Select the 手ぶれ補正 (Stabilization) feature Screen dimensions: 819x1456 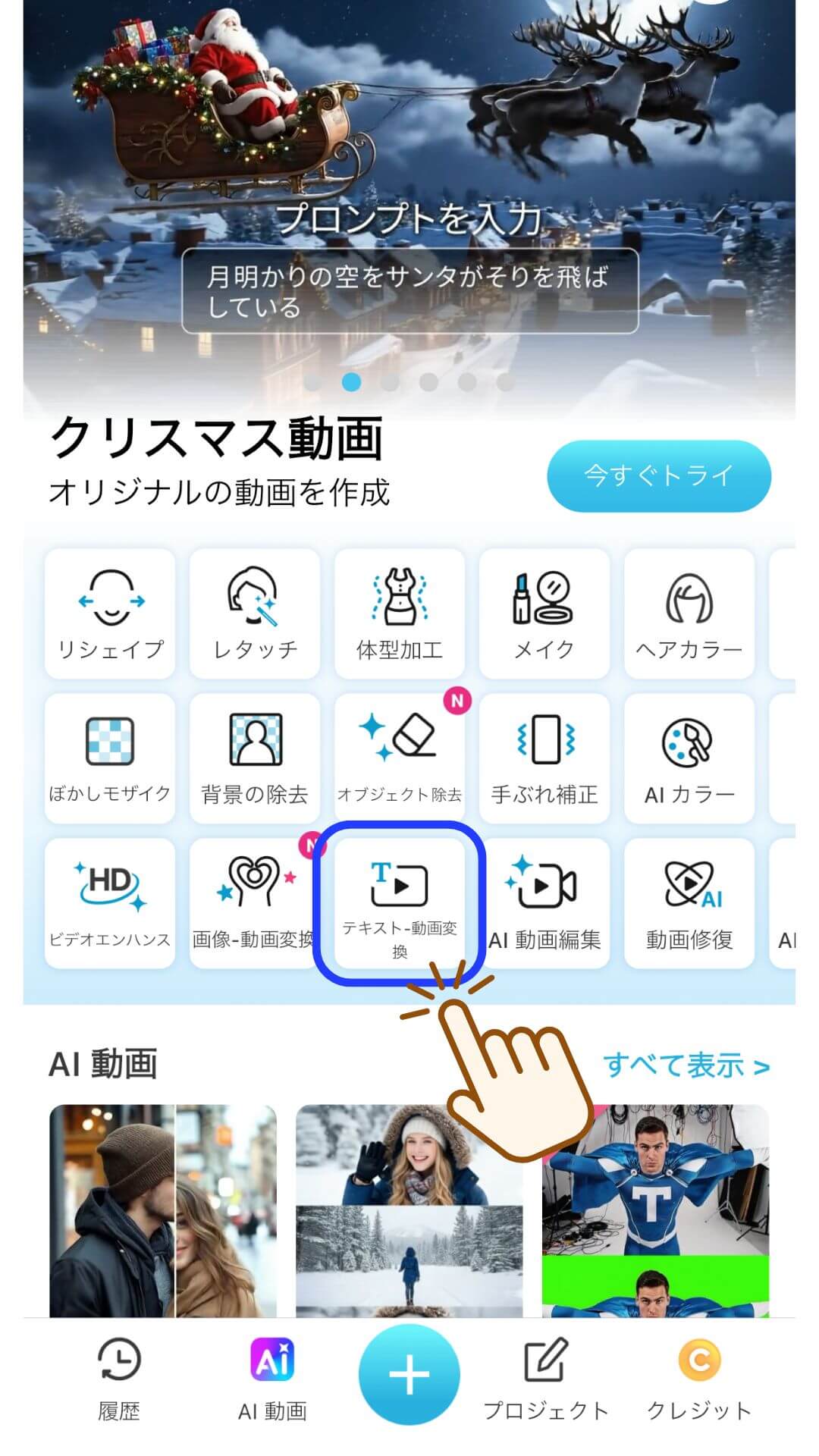(545, 758)
